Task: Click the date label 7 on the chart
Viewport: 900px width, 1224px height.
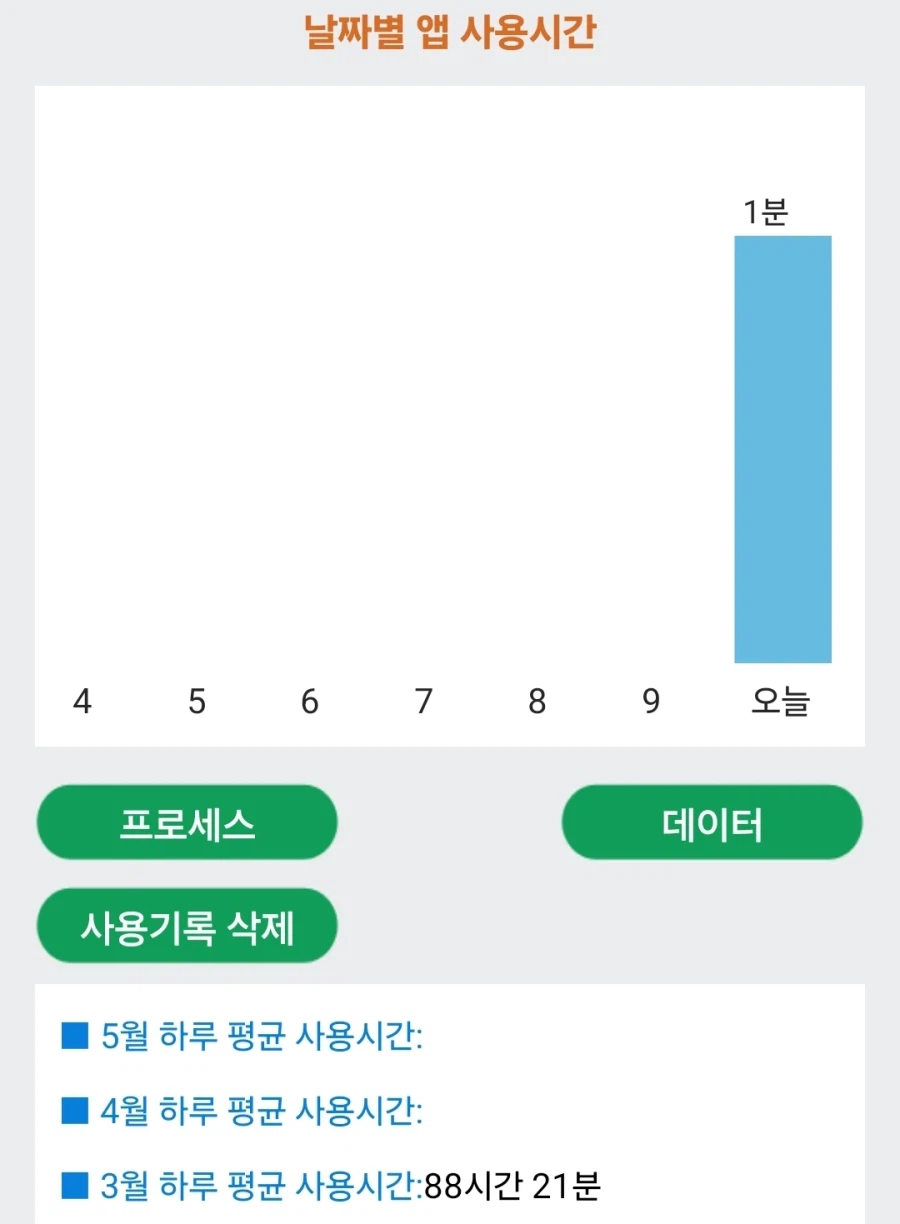Action: pos(423,701)
